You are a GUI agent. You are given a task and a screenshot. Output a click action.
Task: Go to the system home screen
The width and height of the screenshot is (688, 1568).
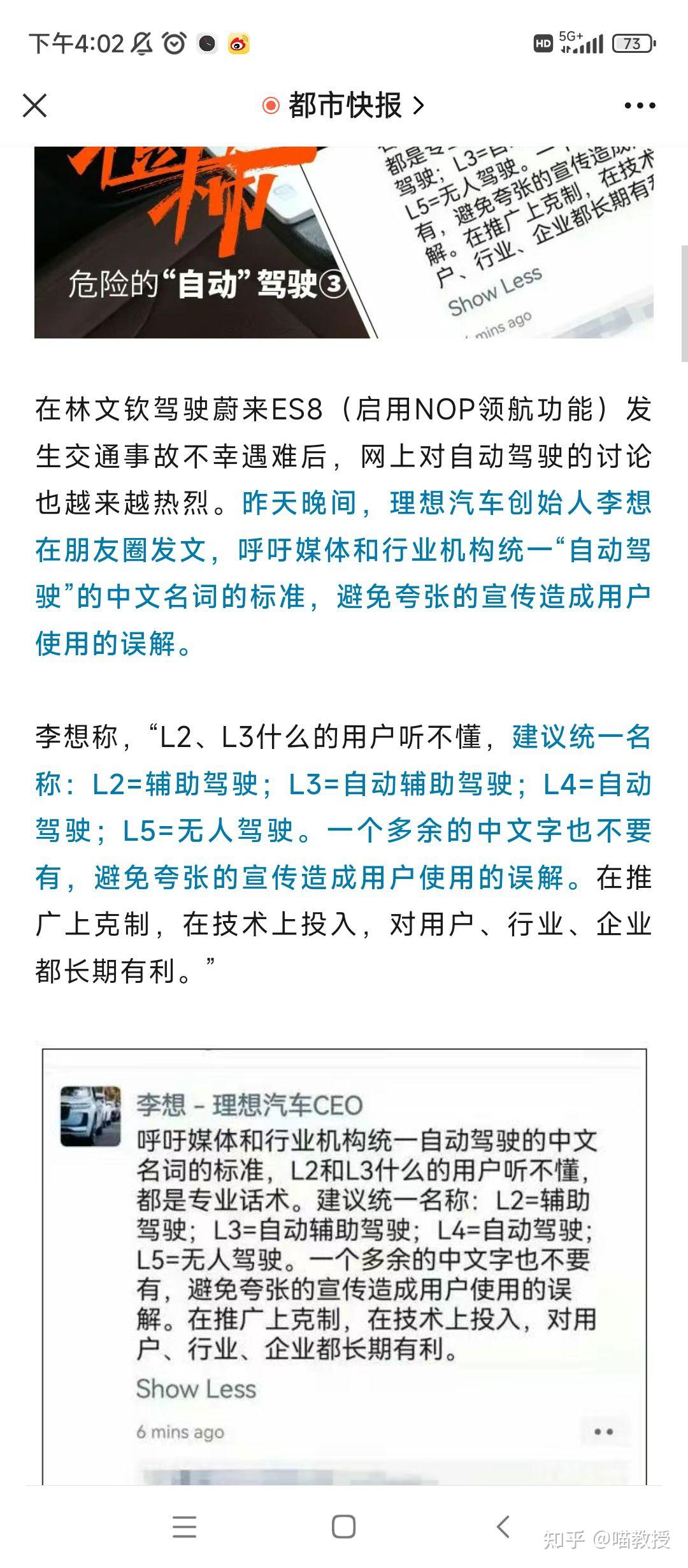coord(344,1527)
